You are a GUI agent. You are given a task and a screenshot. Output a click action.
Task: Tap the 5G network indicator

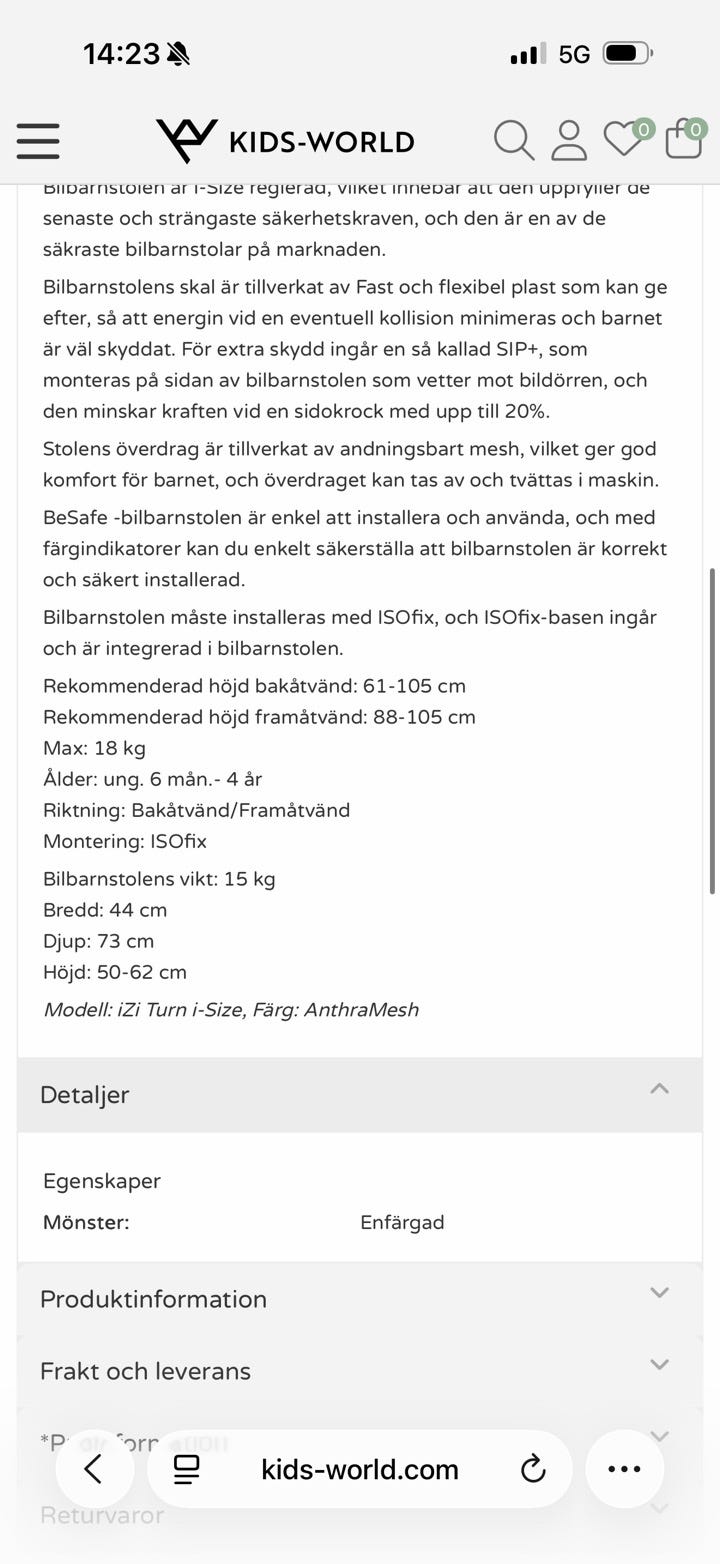[577, 53]
